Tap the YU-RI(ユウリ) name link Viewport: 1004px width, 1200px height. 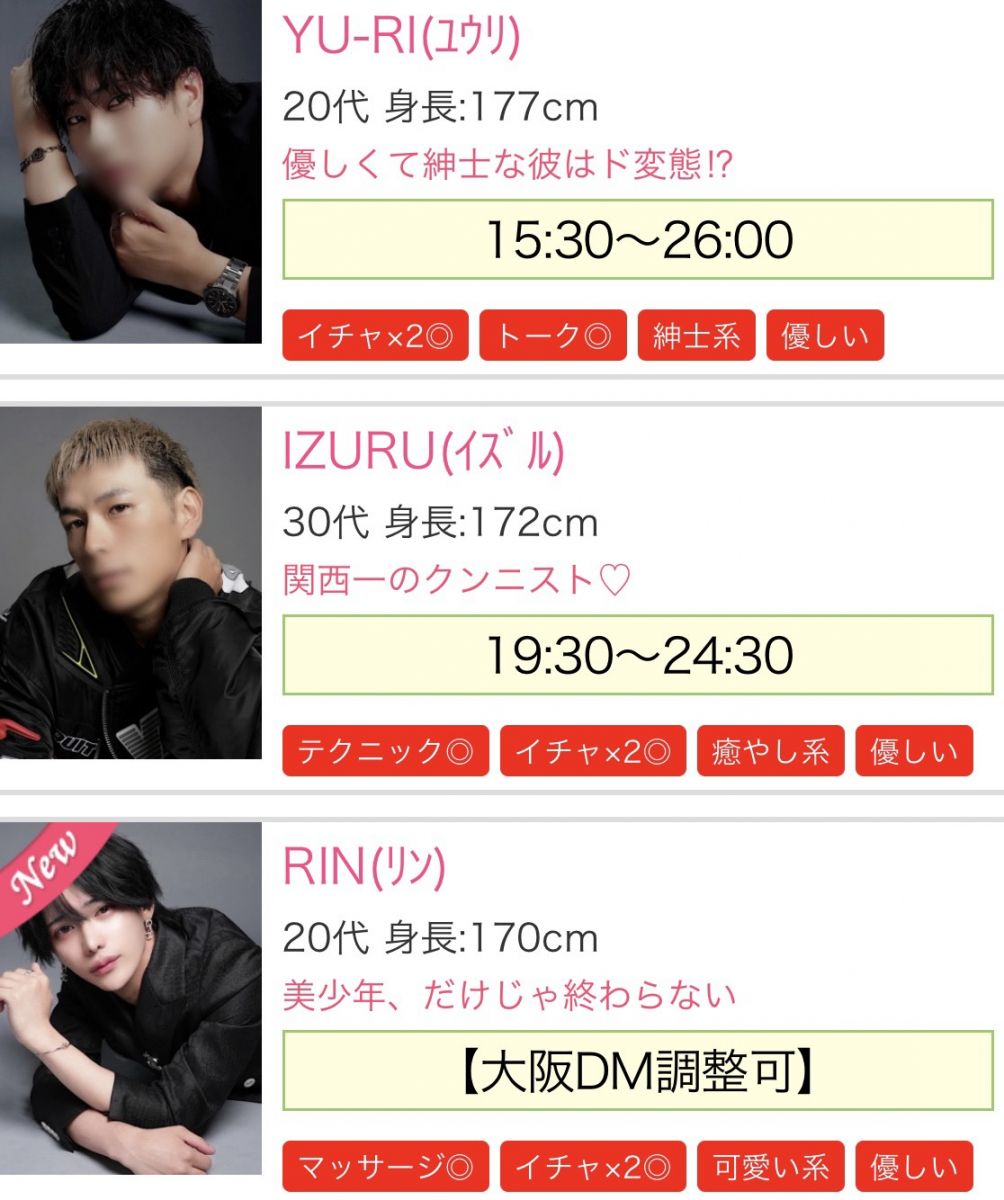(x=402, y=37)
